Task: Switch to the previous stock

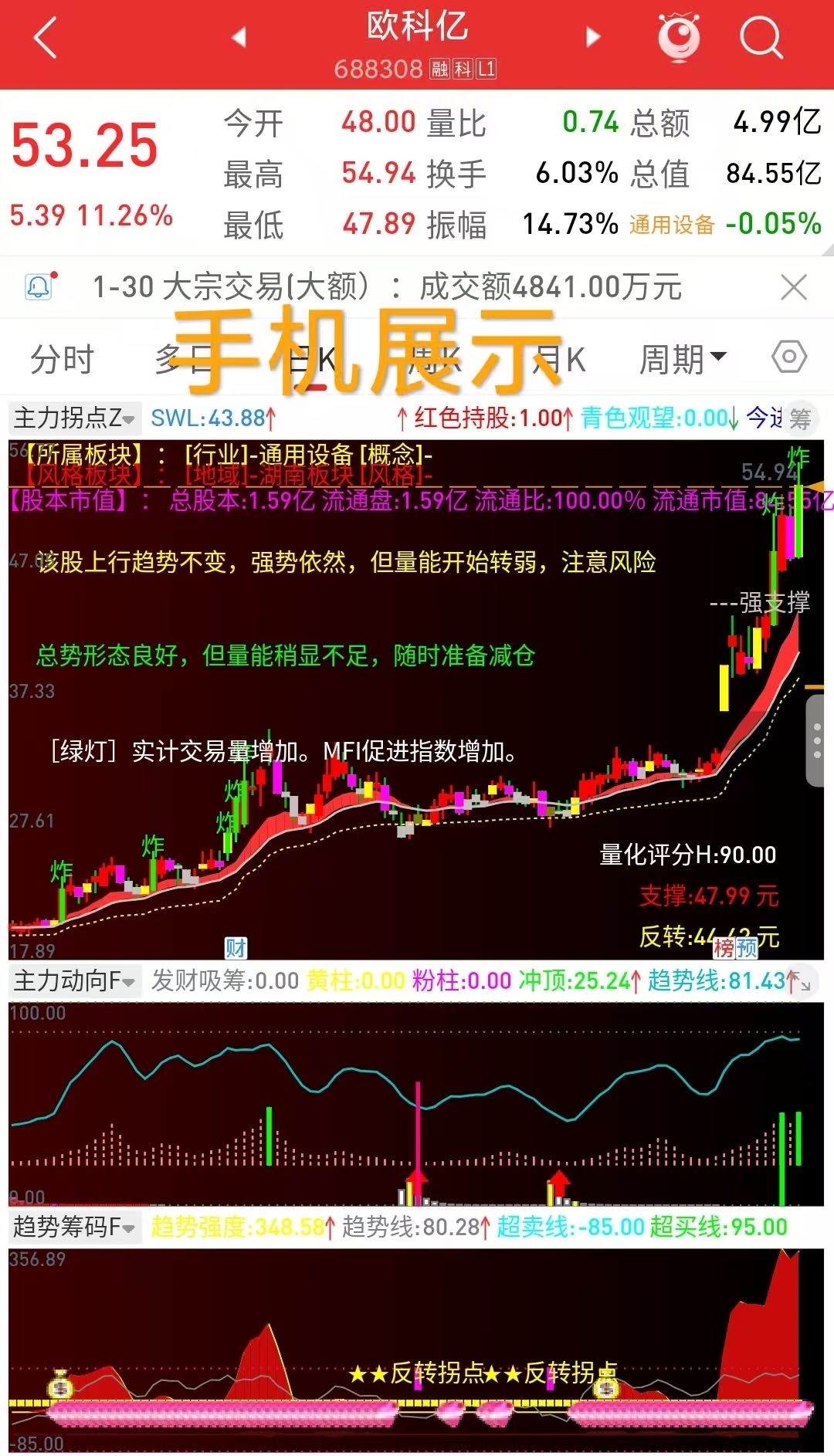Action: [239, 37]
